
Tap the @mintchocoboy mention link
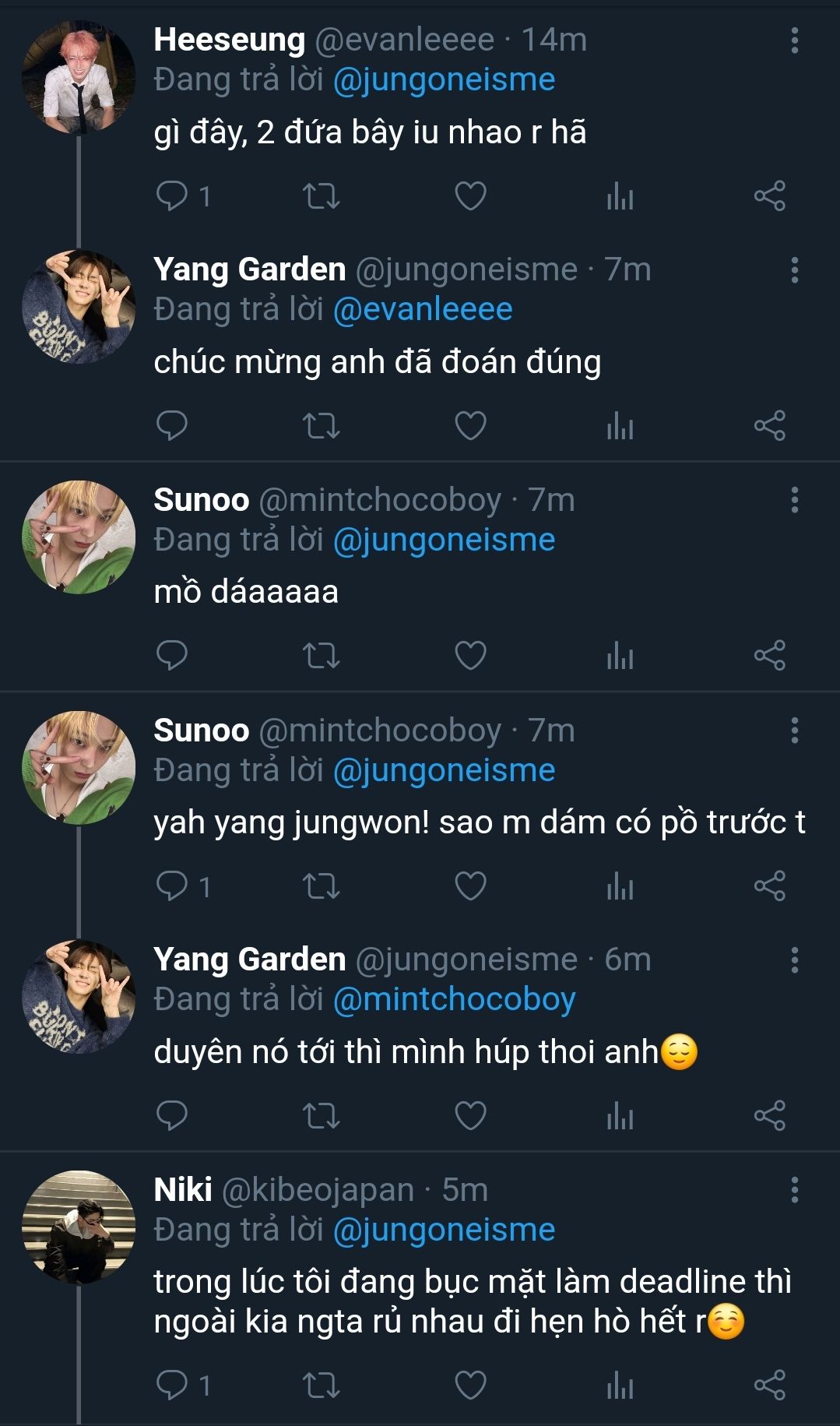pos(454,999)
